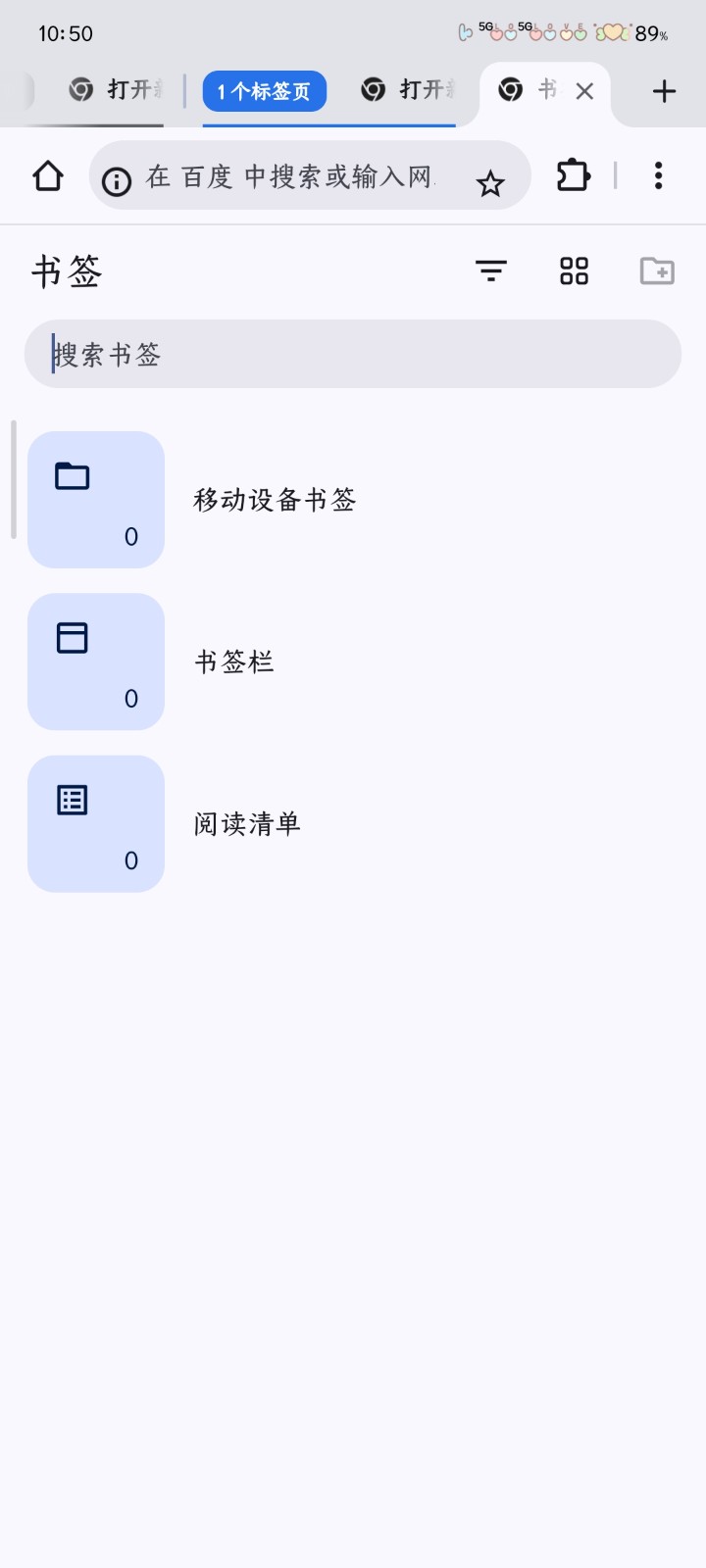The width and height of the screenshot is (706, 1568).
Task: Switch to the second 打开 tab
Action: coord(412,89)
